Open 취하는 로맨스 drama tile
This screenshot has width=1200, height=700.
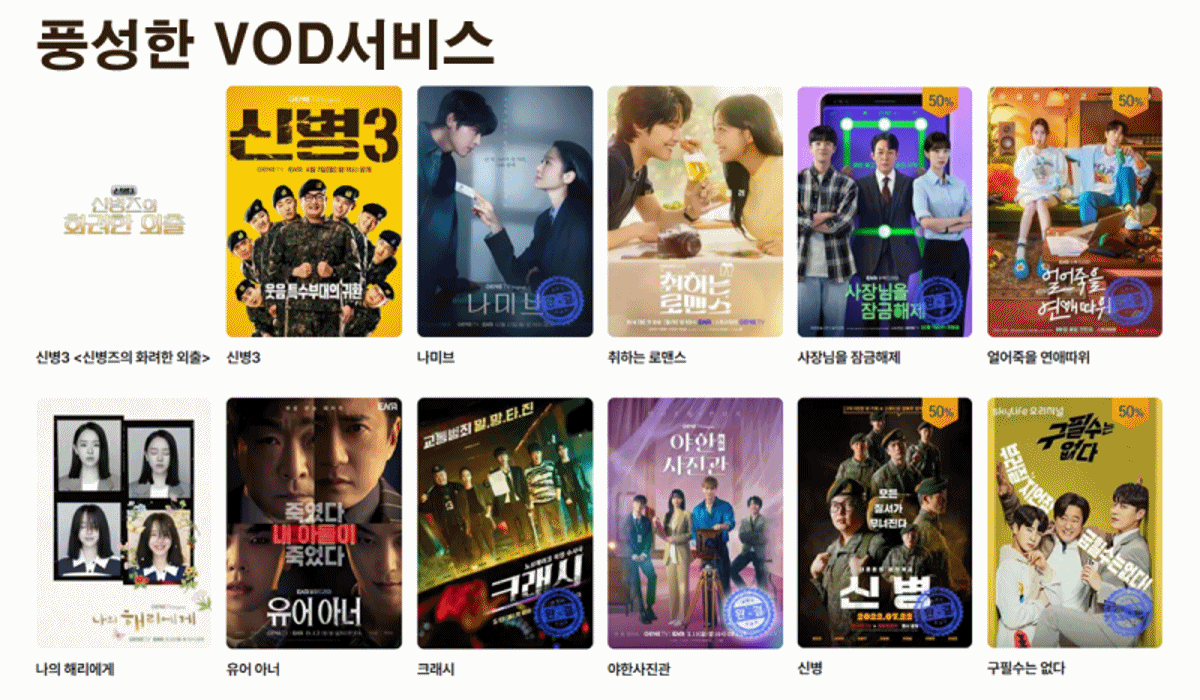[695, 211]
